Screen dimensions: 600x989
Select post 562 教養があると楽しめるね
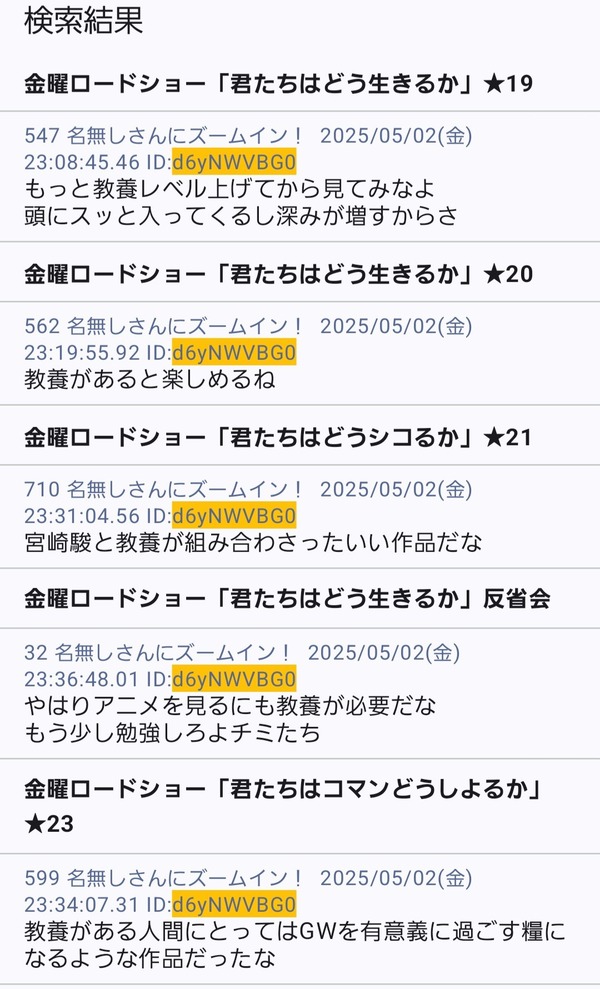coord(300,353)
